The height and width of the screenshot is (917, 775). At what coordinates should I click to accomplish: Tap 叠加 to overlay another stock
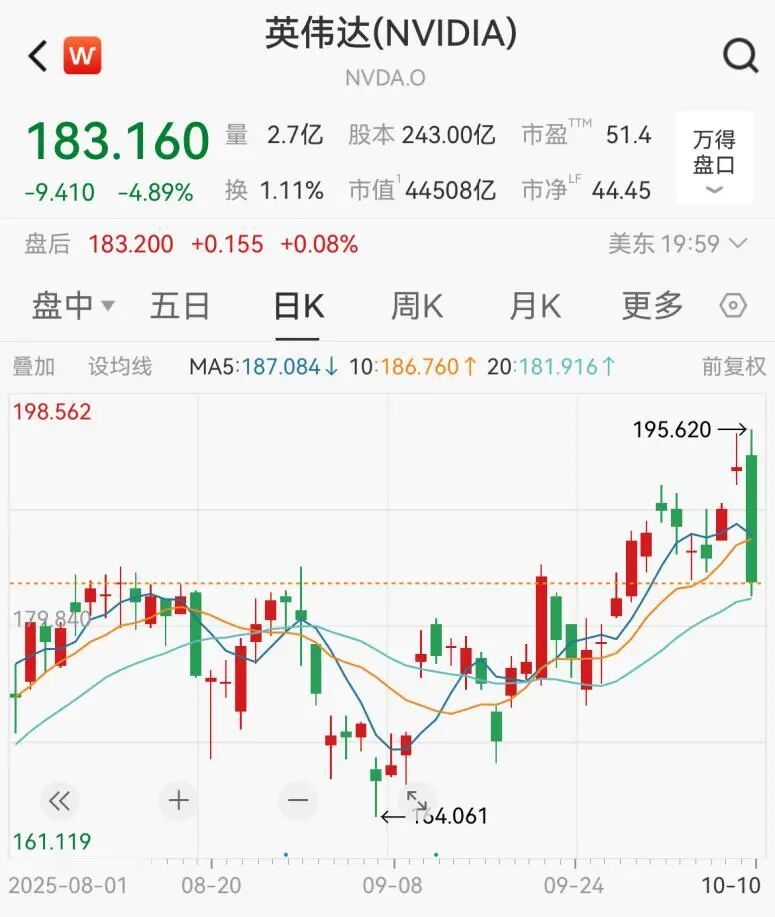[x=34, y=367]
